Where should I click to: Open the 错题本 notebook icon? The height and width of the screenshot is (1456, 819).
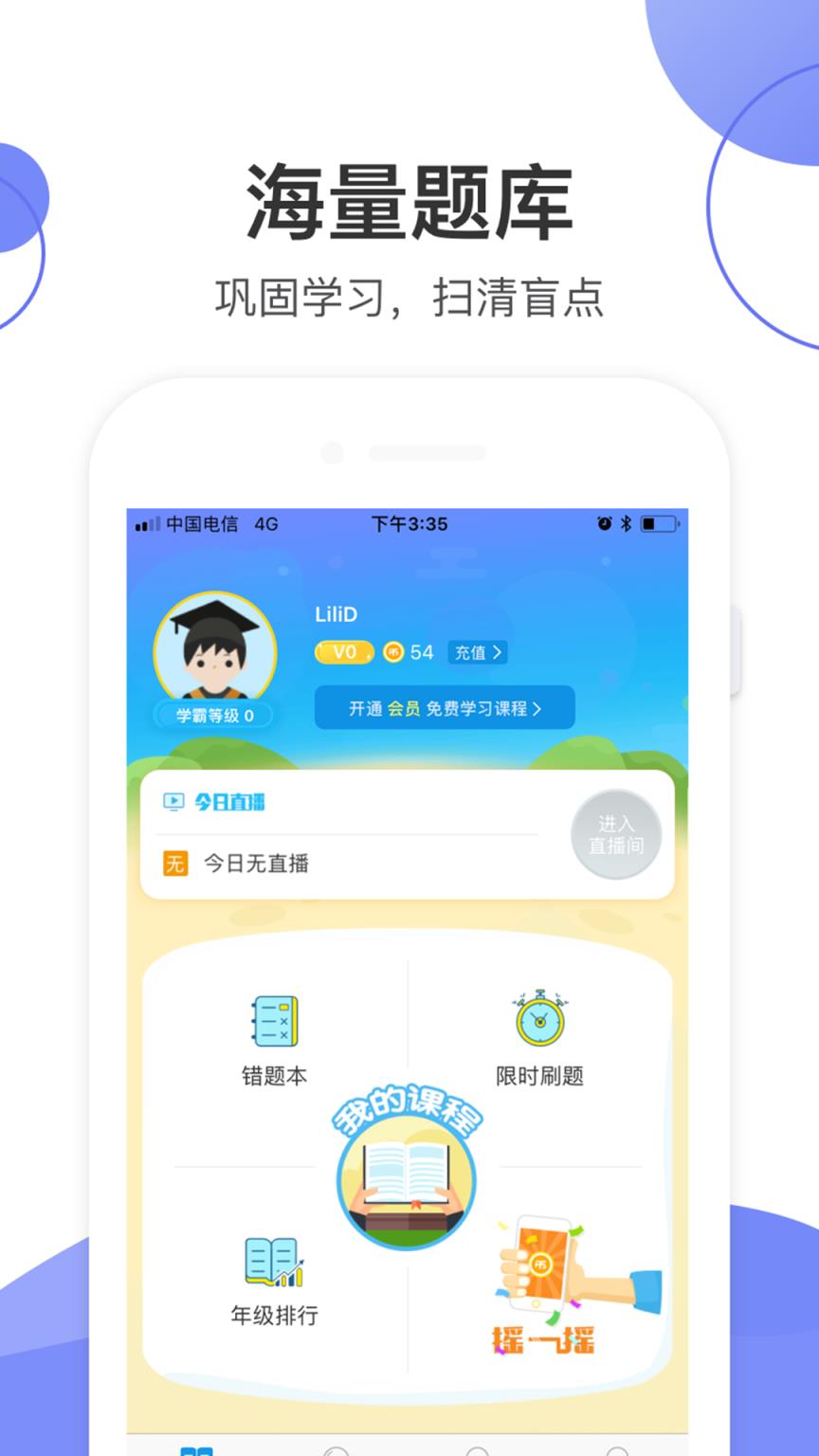pos(273,1021)
